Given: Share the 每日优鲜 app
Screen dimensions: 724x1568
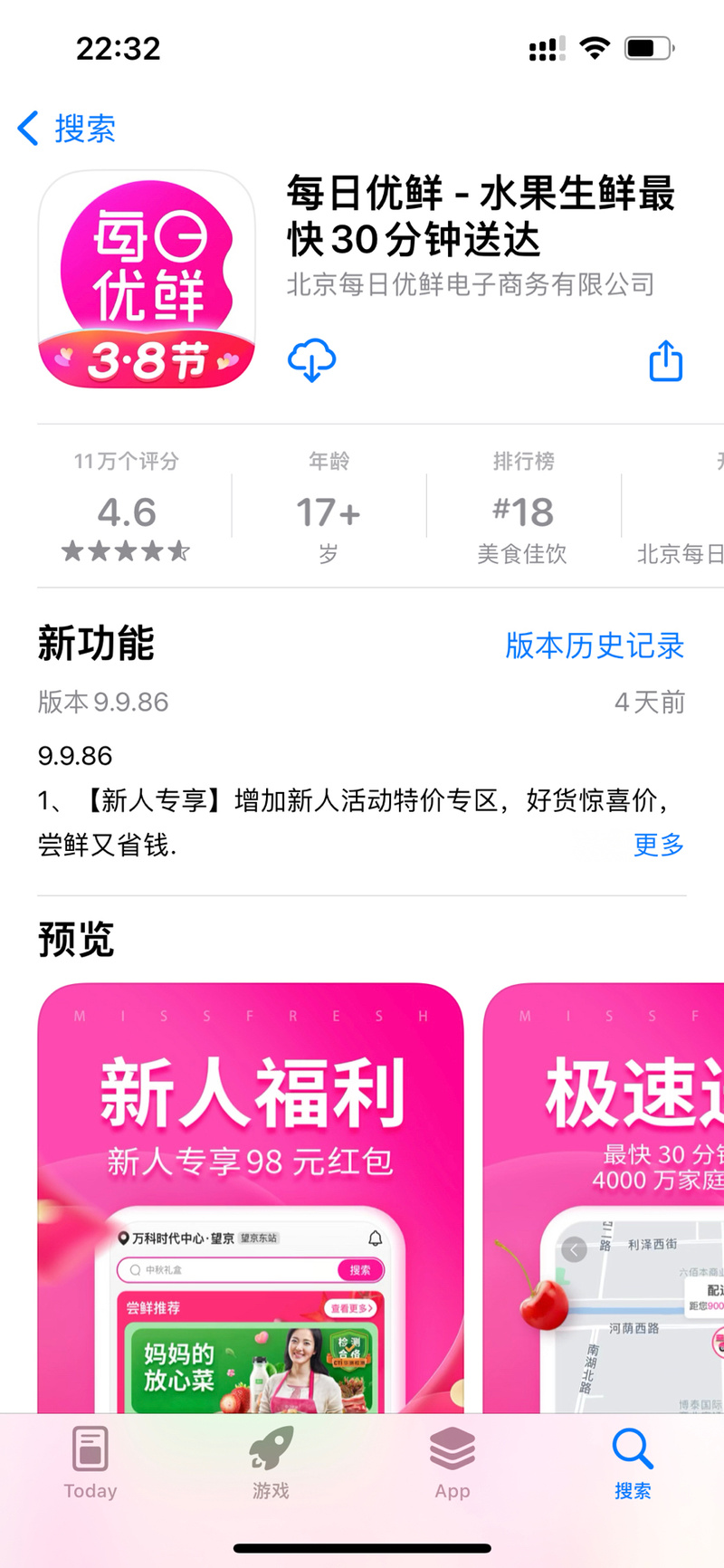Looking at the screenshot, I should pyautogui.click(x=666, y=360).
